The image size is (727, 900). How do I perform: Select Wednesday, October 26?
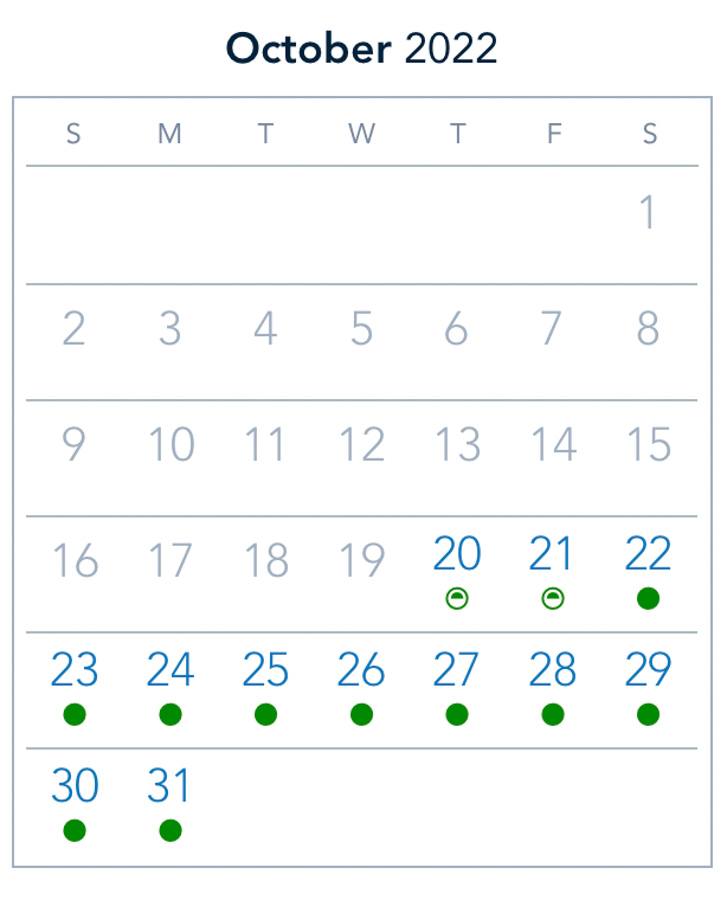coord(361,671)
